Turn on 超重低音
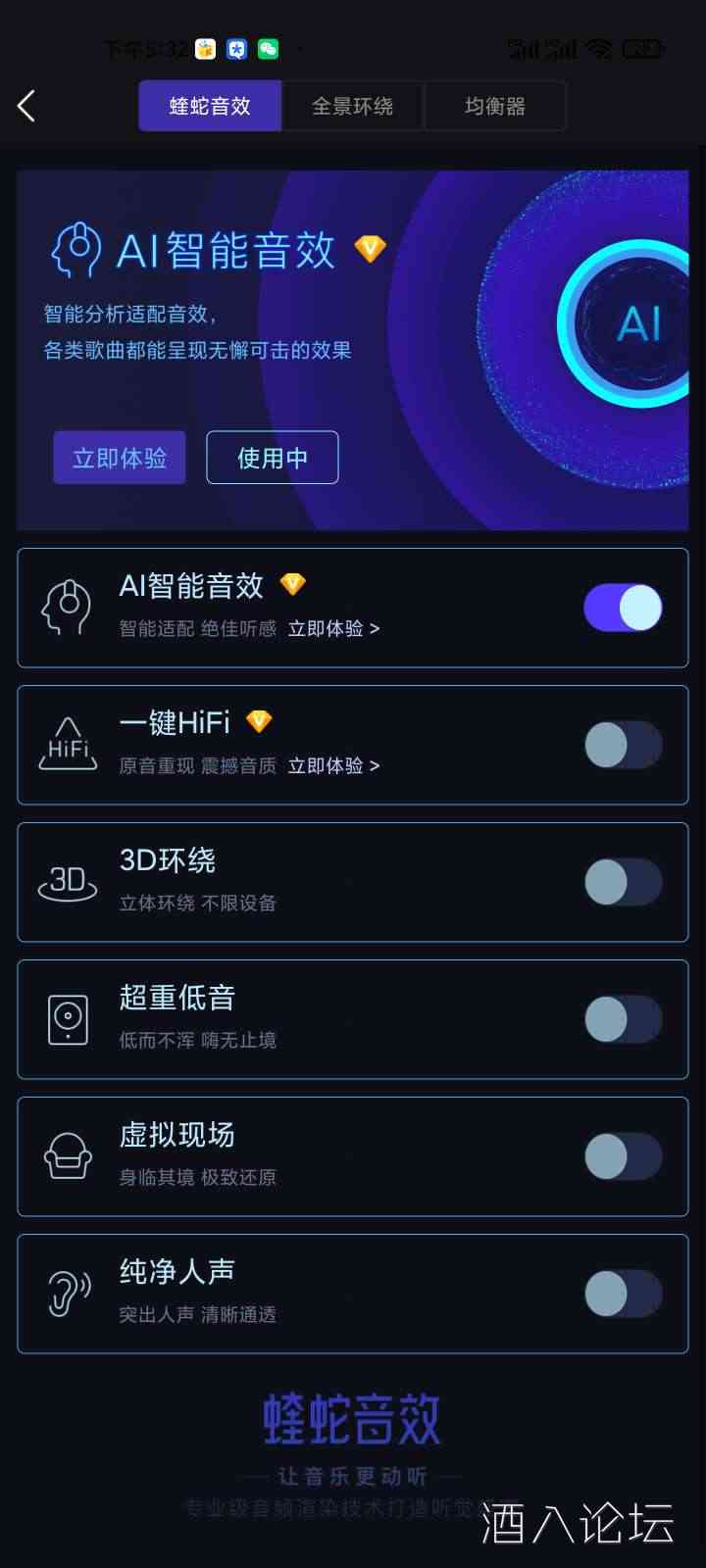 point(623,1019)
